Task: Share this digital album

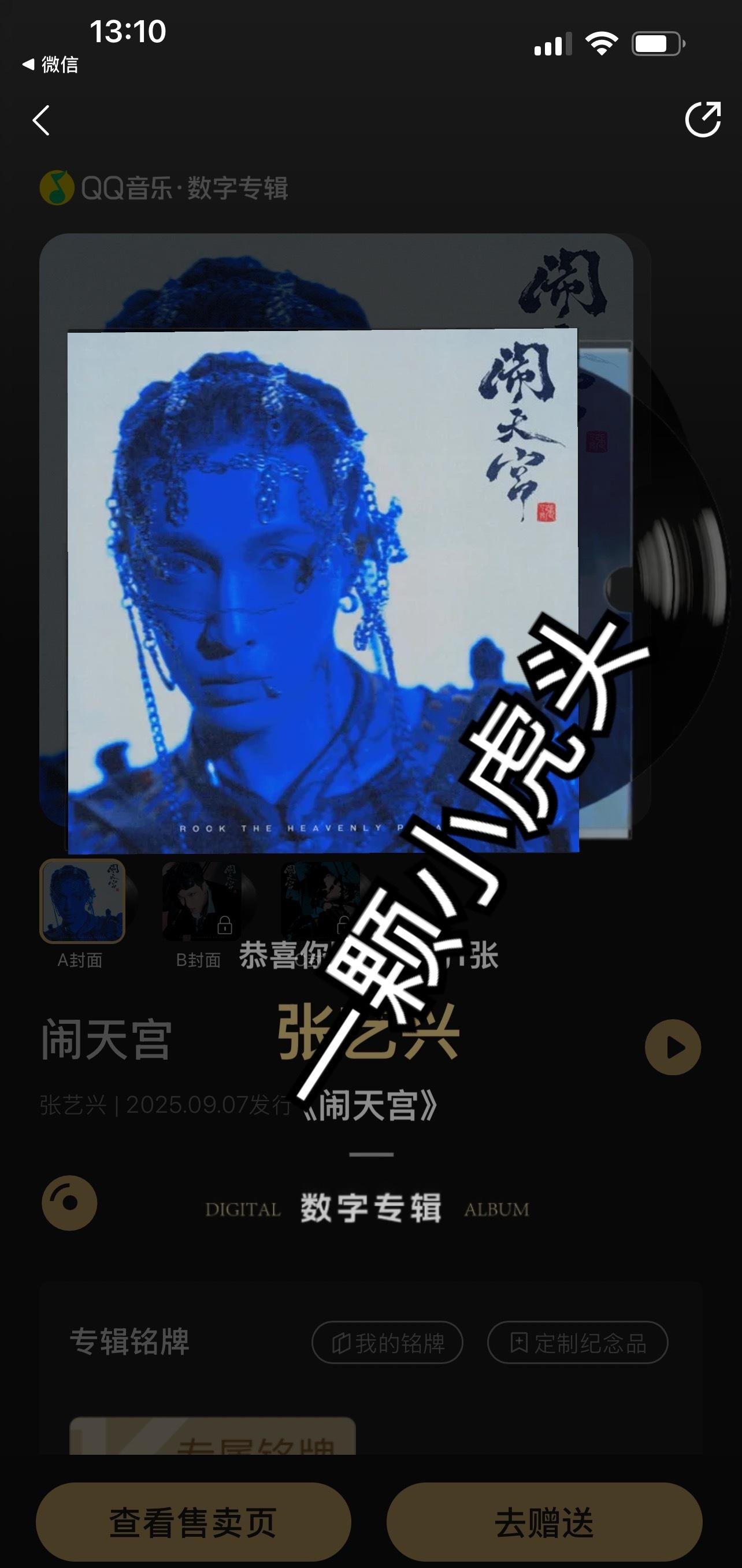Action: tap(703, 119)
